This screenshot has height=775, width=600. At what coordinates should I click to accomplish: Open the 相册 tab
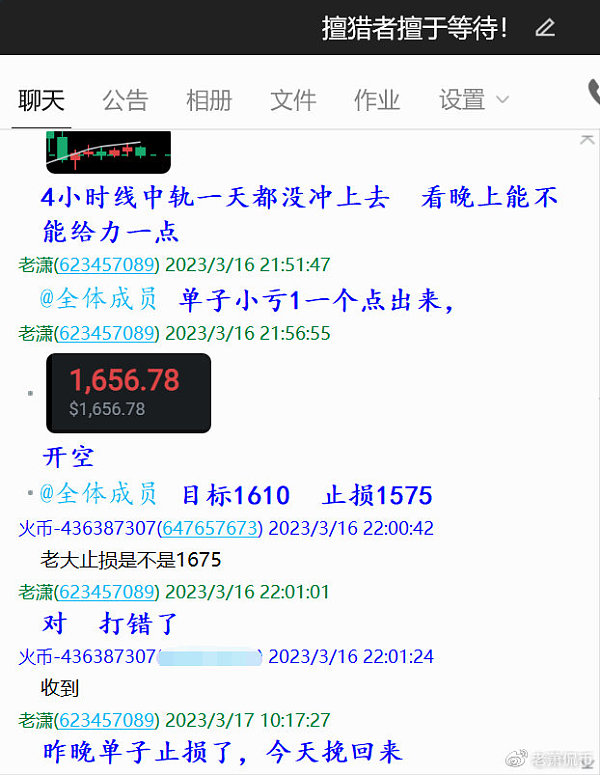[x=209, y=100]
